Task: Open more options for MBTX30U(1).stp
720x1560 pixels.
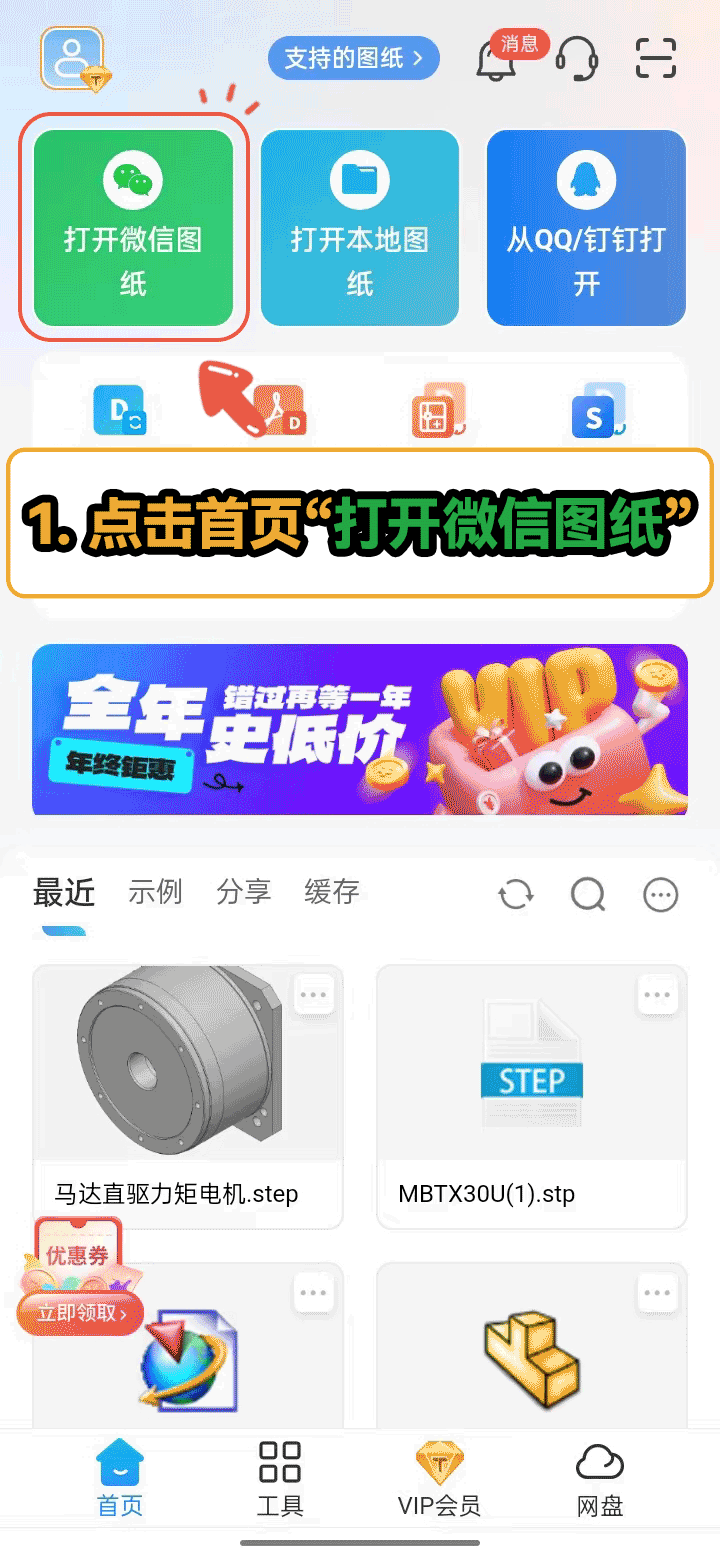Action: click(657, 995)
